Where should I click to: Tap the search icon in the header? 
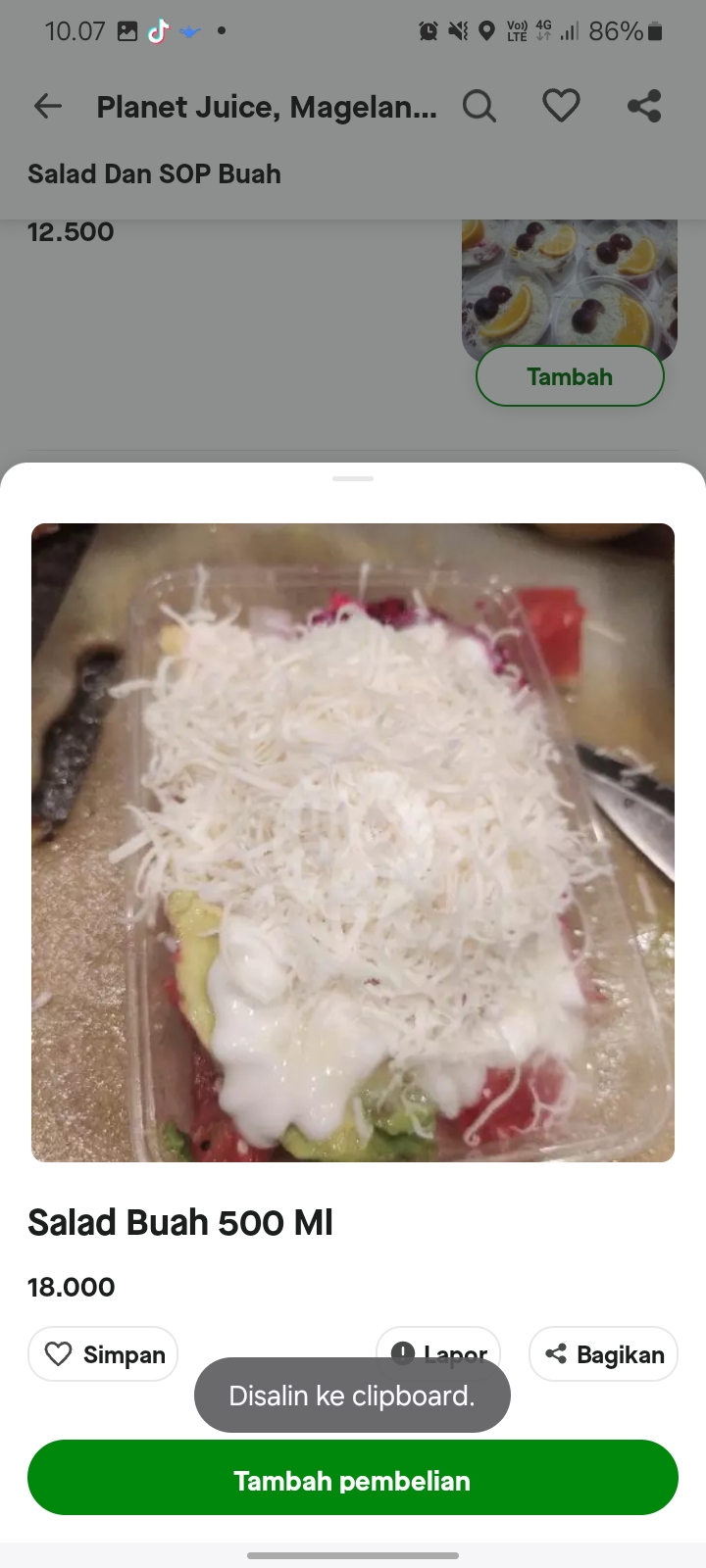[479, 105]
